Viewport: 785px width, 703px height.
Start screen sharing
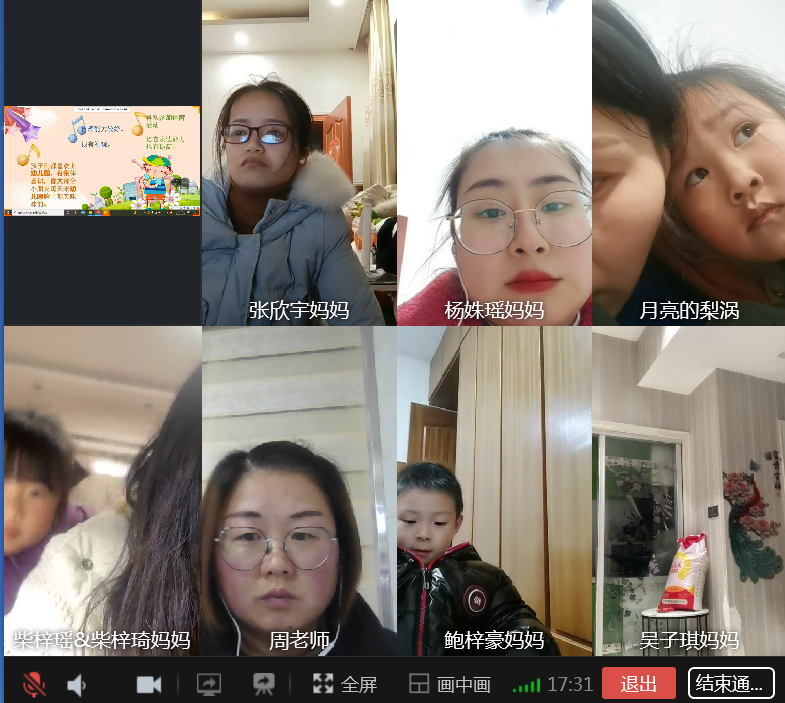[x=209, y=684]
